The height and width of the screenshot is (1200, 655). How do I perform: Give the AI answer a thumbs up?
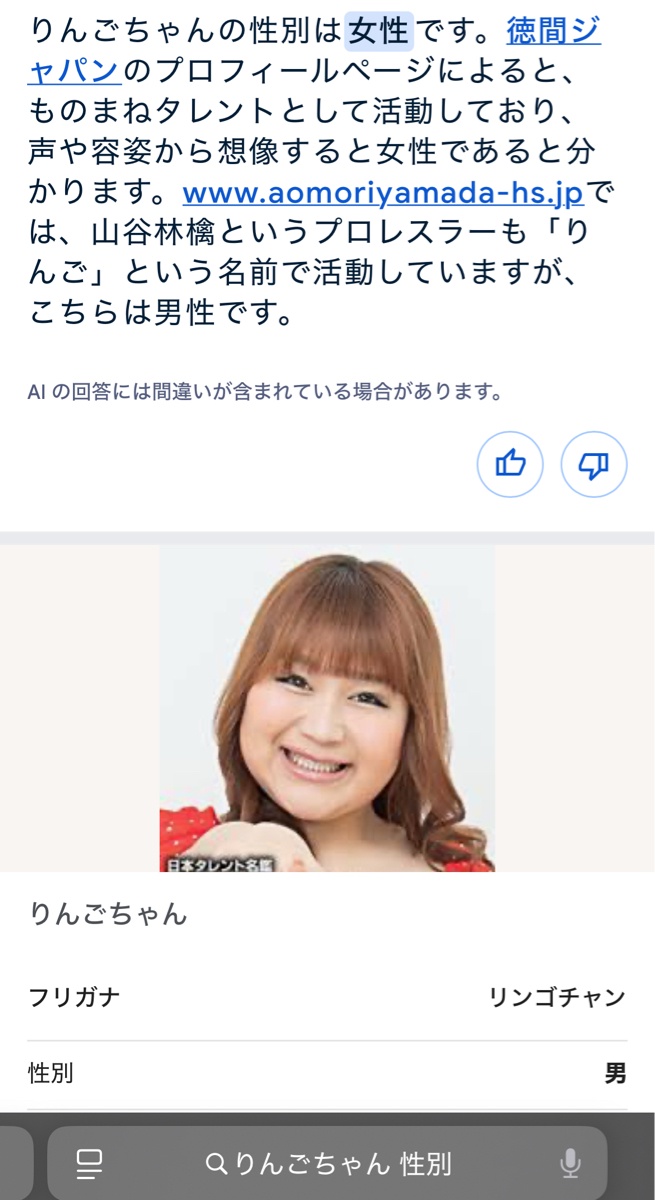(x=510, y=464)
